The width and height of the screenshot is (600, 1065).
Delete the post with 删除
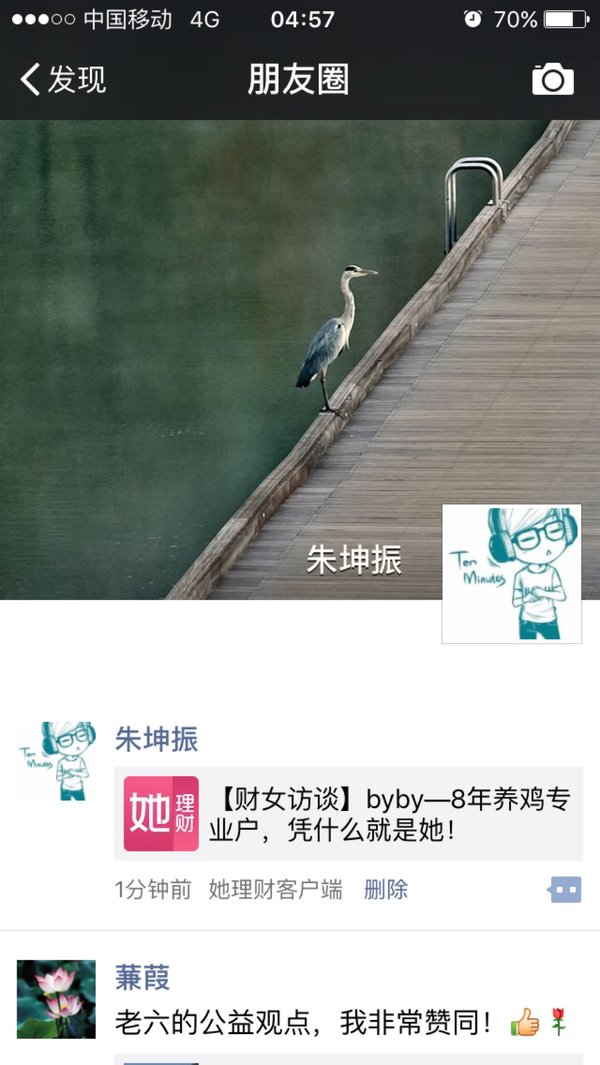pos(386,889)
